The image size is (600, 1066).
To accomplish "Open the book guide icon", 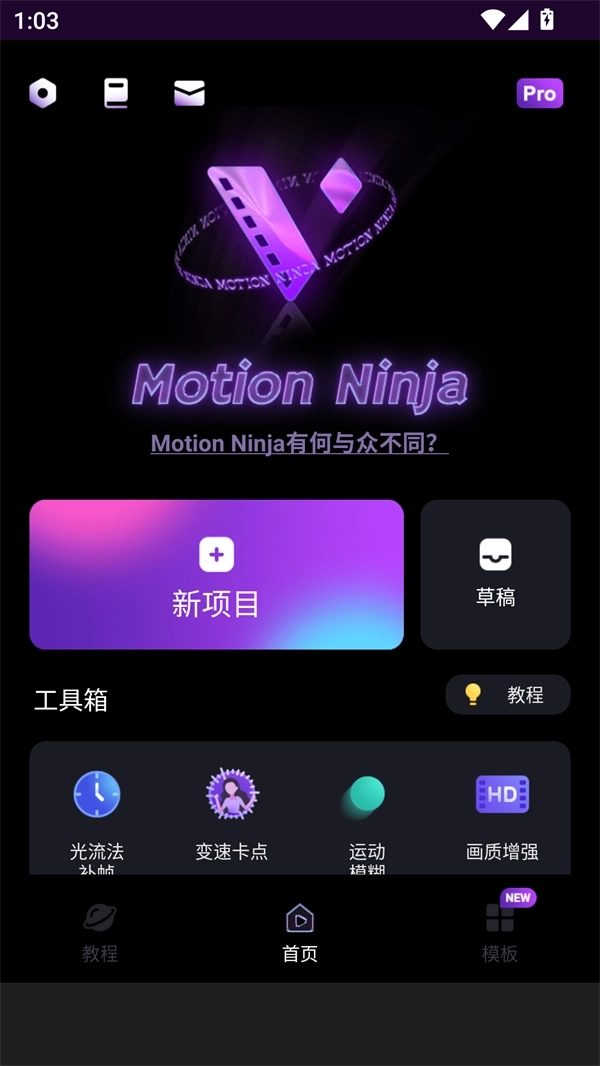I will point(116,93).
